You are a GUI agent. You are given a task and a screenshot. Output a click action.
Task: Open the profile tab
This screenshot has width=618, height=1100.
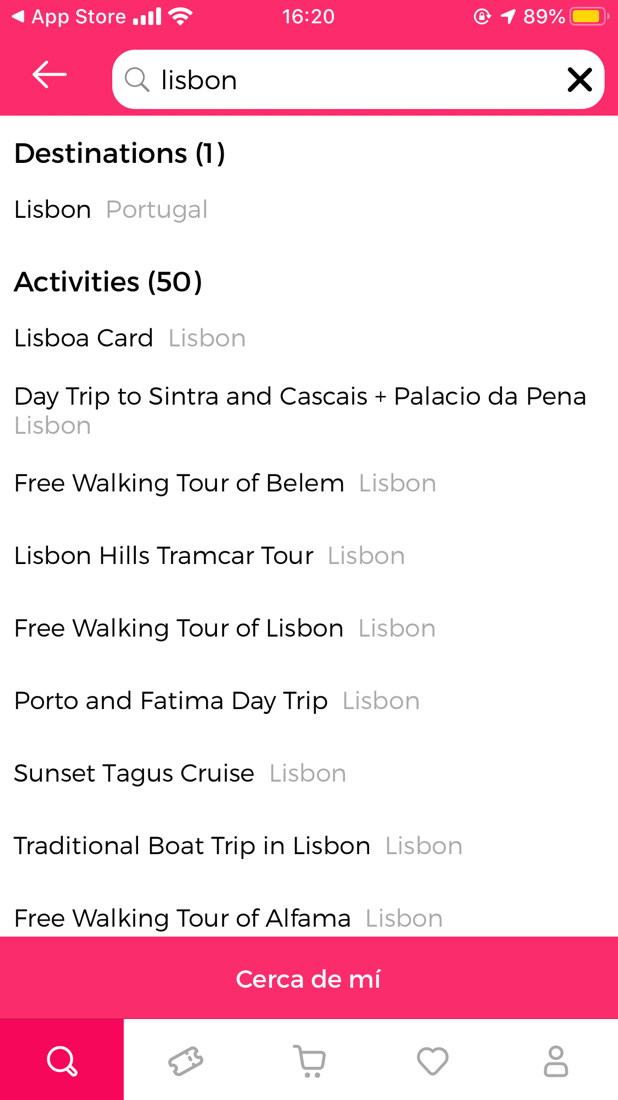[x=556, y=1060]
